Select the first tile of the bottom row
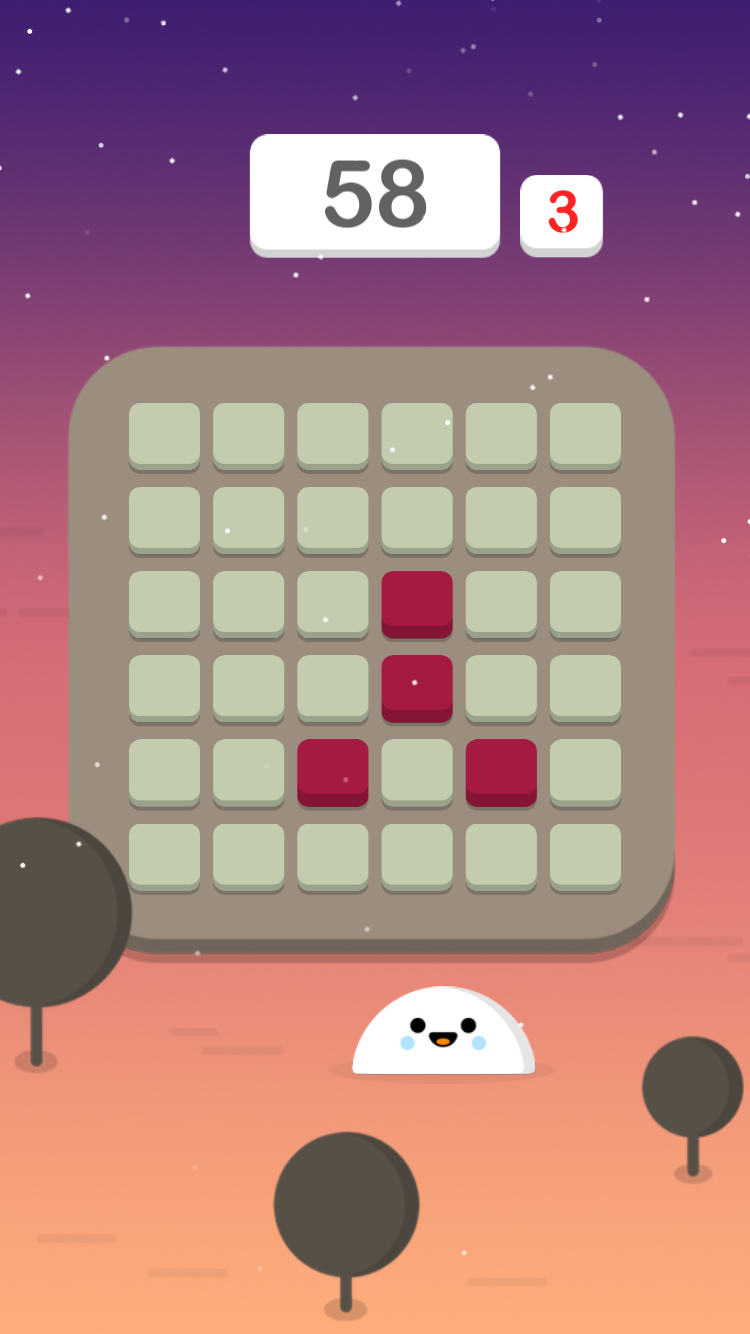750x1334 pixels. click(x=164, y=855)
